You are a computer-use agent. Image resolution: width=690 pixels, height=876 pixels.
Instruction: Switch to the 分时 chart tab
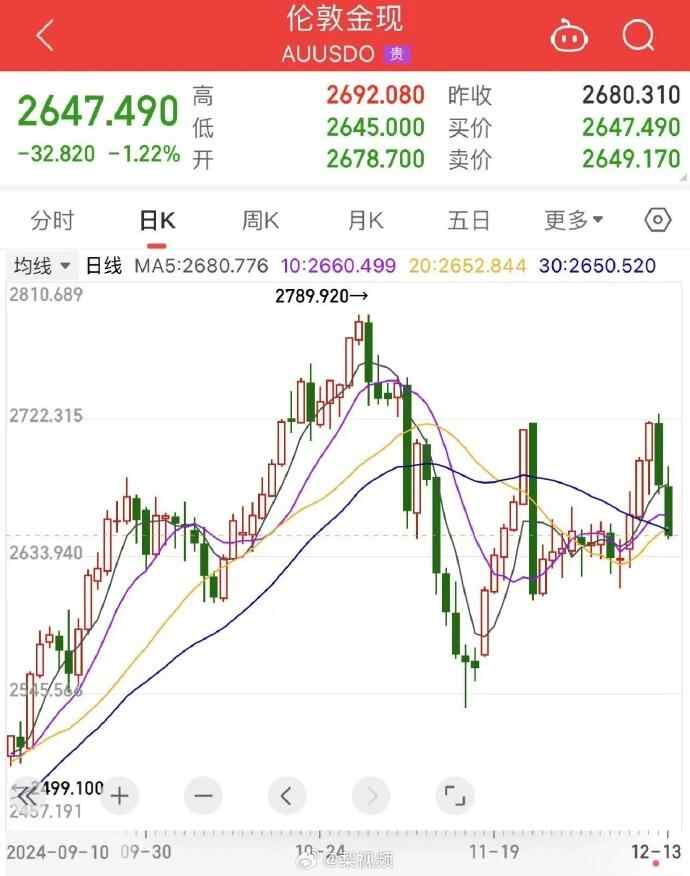click(53, 220)
